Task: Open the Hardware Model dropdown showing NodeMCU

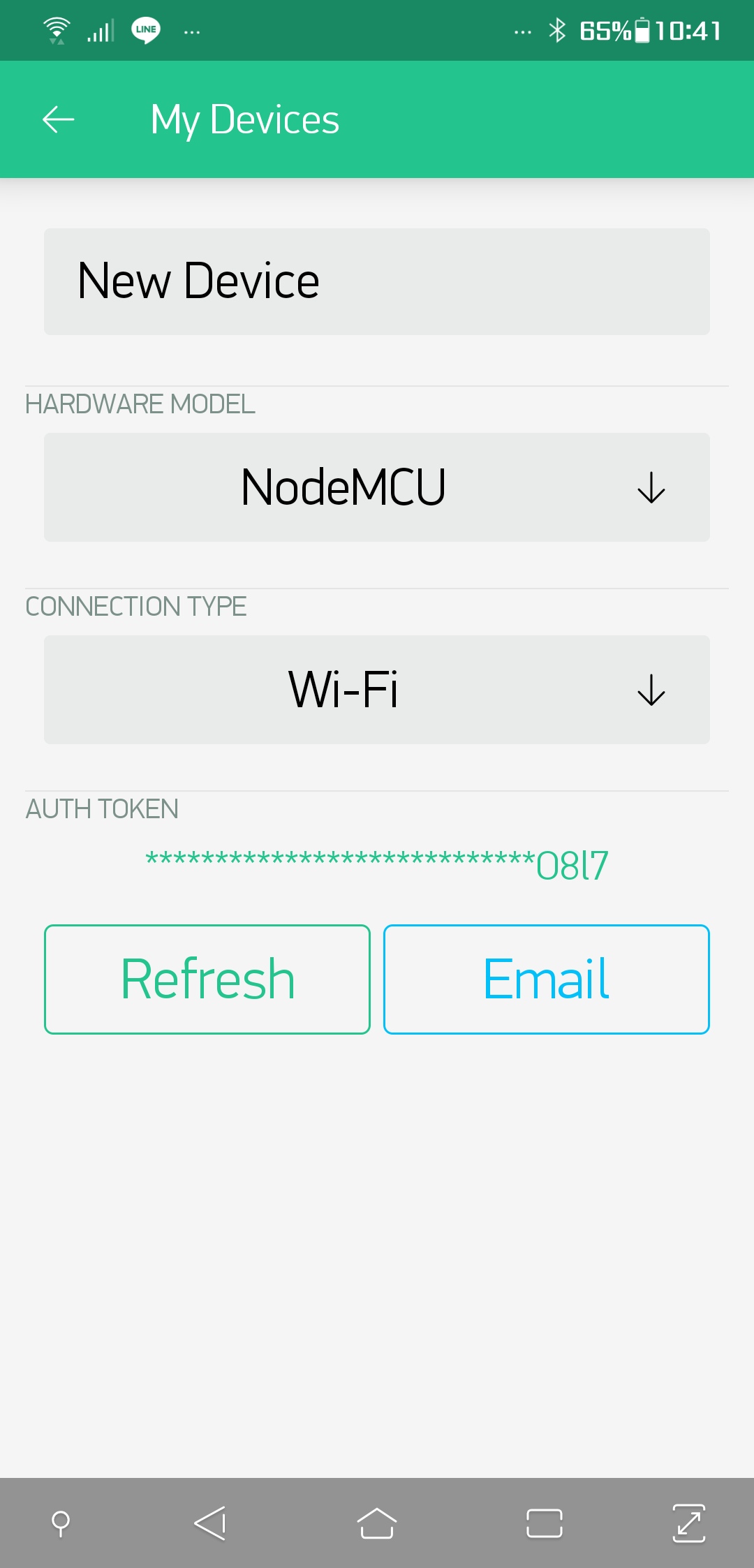Action: 377,487
